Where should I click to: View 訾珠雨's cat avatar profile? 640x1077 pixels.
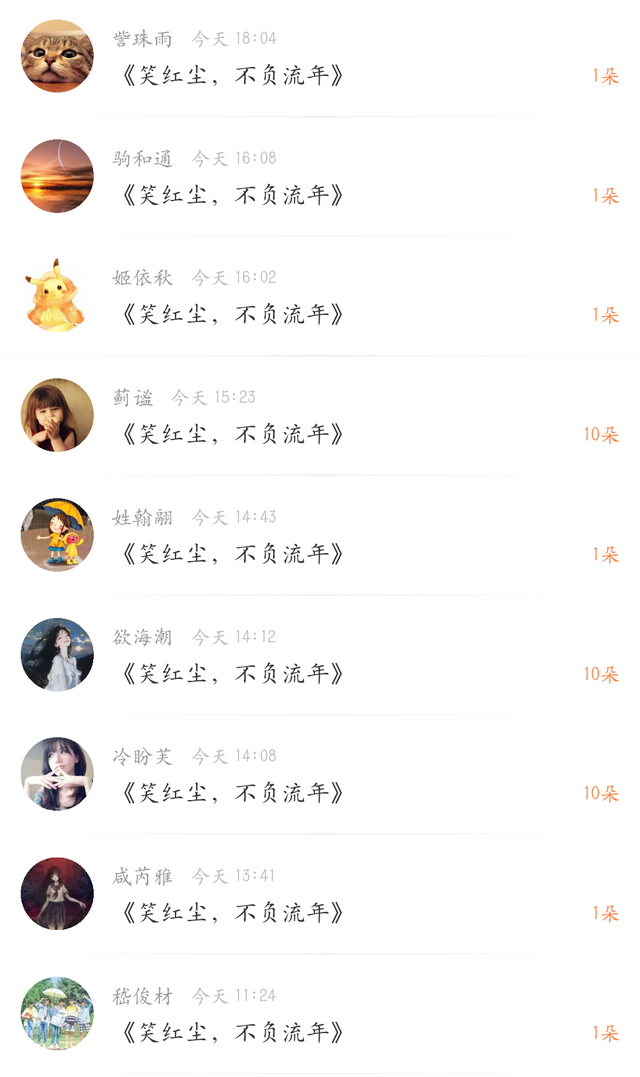pyautogui.click(x=57, y=57)
